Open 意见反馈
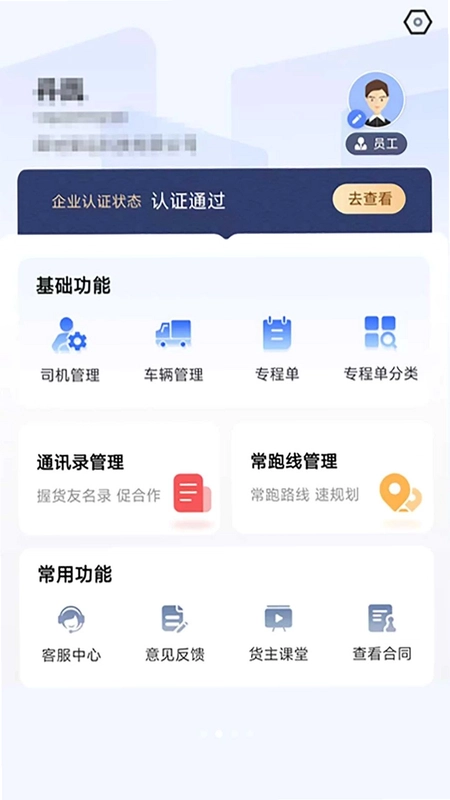This screenshot has width=450, height=800. click(x=174, y=633)
